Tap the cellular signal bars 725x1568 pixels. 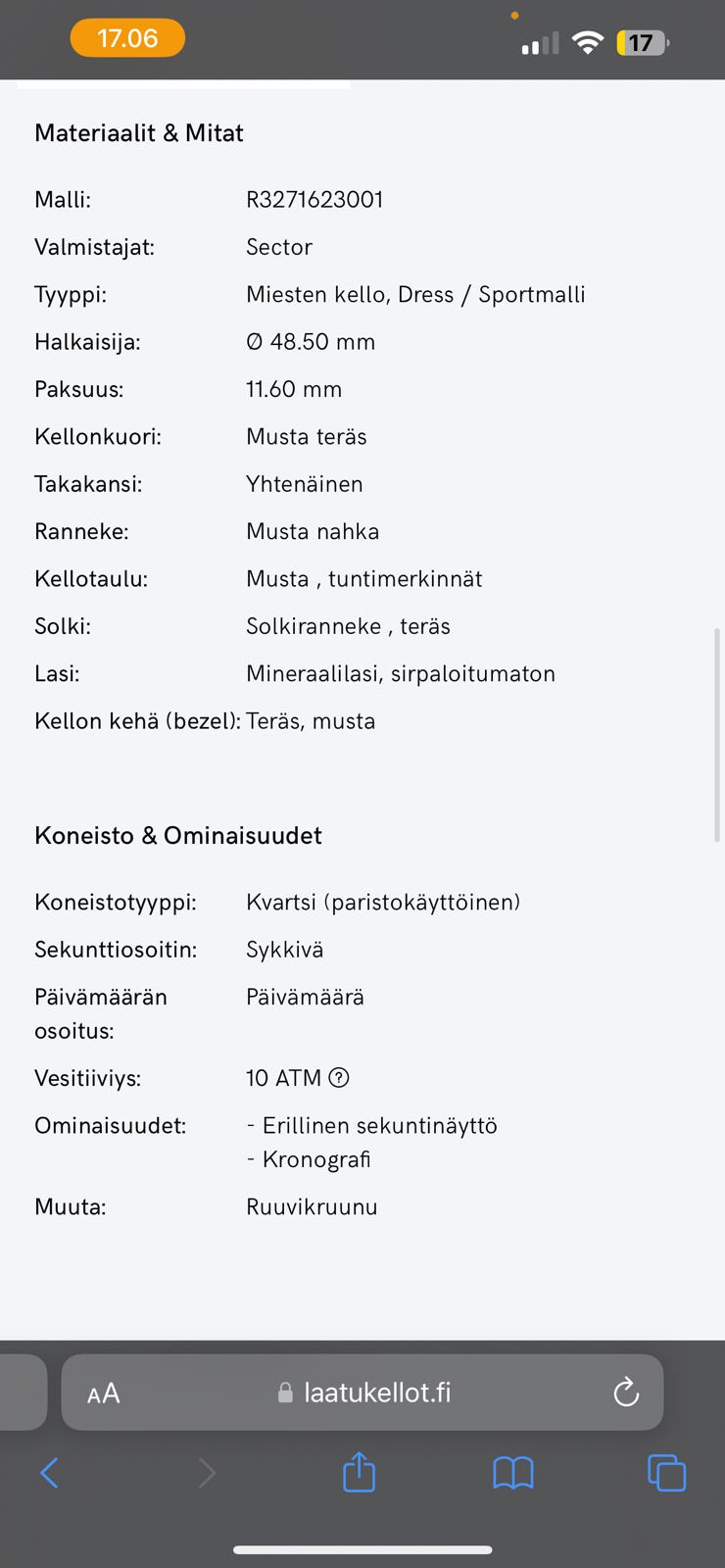(x=537, y=42)
